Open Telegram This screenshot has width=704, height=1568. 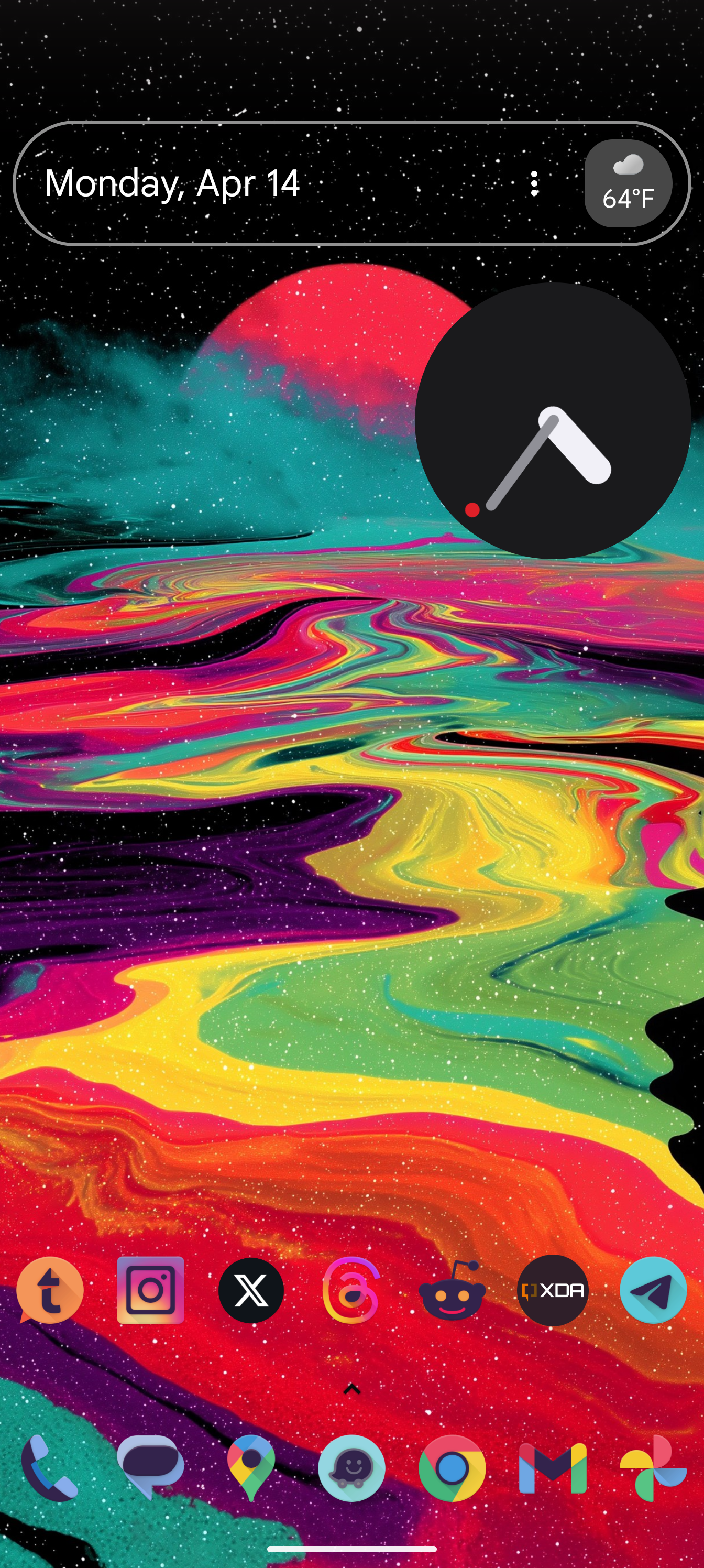[x=653, y=1290]
